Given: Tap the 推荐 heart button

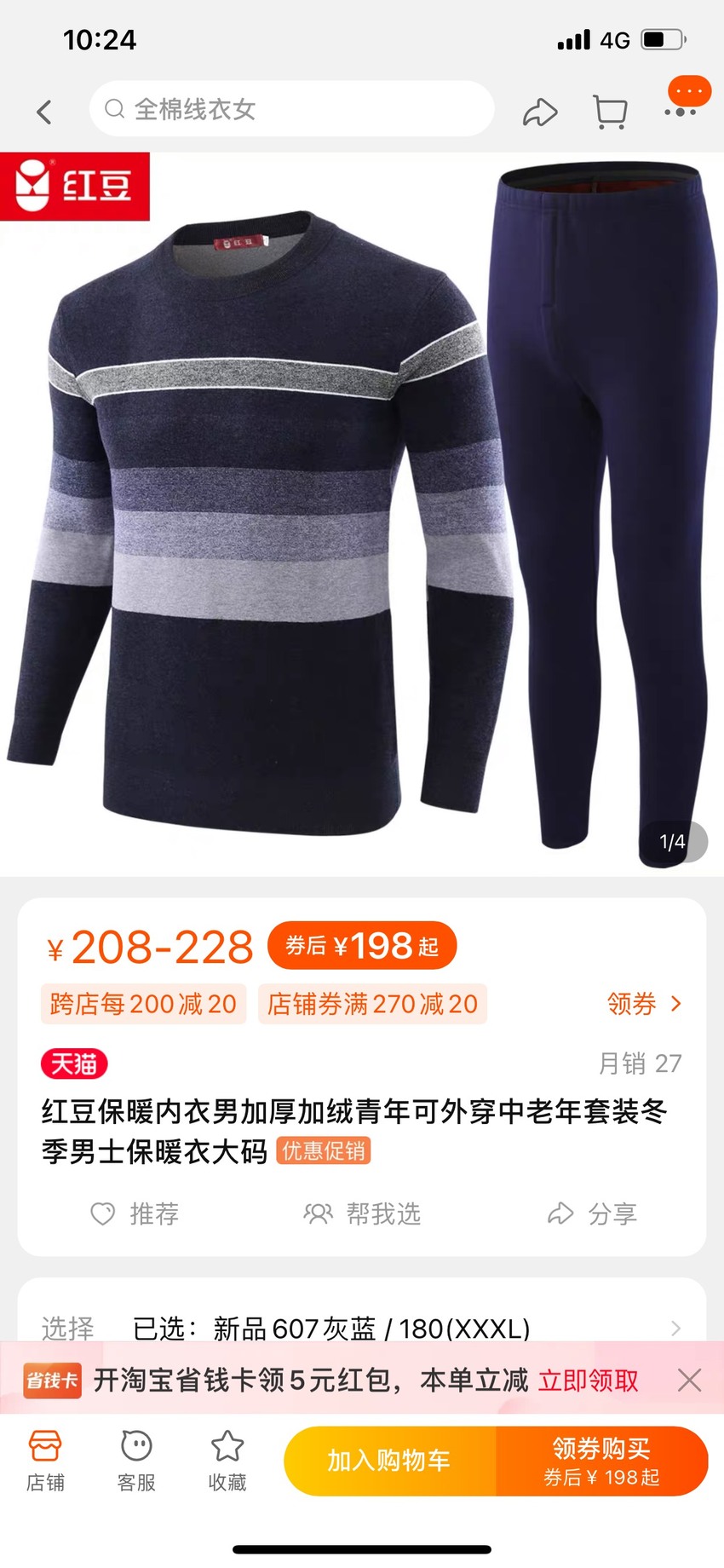Looking at the screenshot, I should pos(135,1213).
